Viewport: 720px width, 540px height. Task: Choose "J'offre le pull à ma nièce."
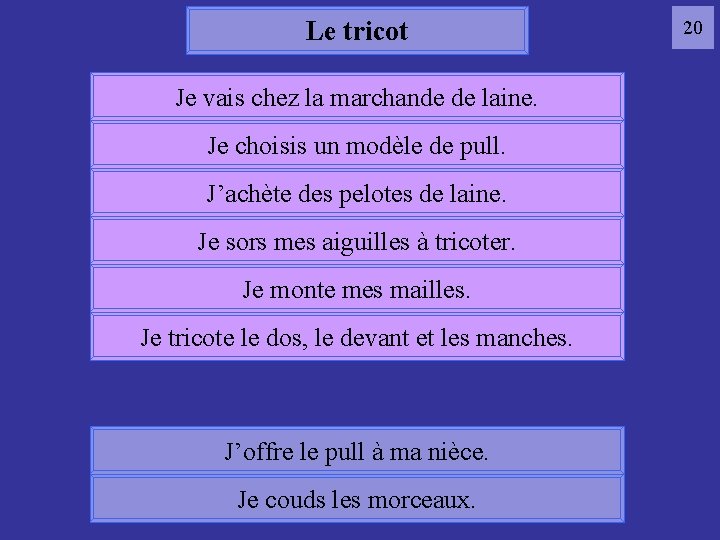tap(357, 450)
